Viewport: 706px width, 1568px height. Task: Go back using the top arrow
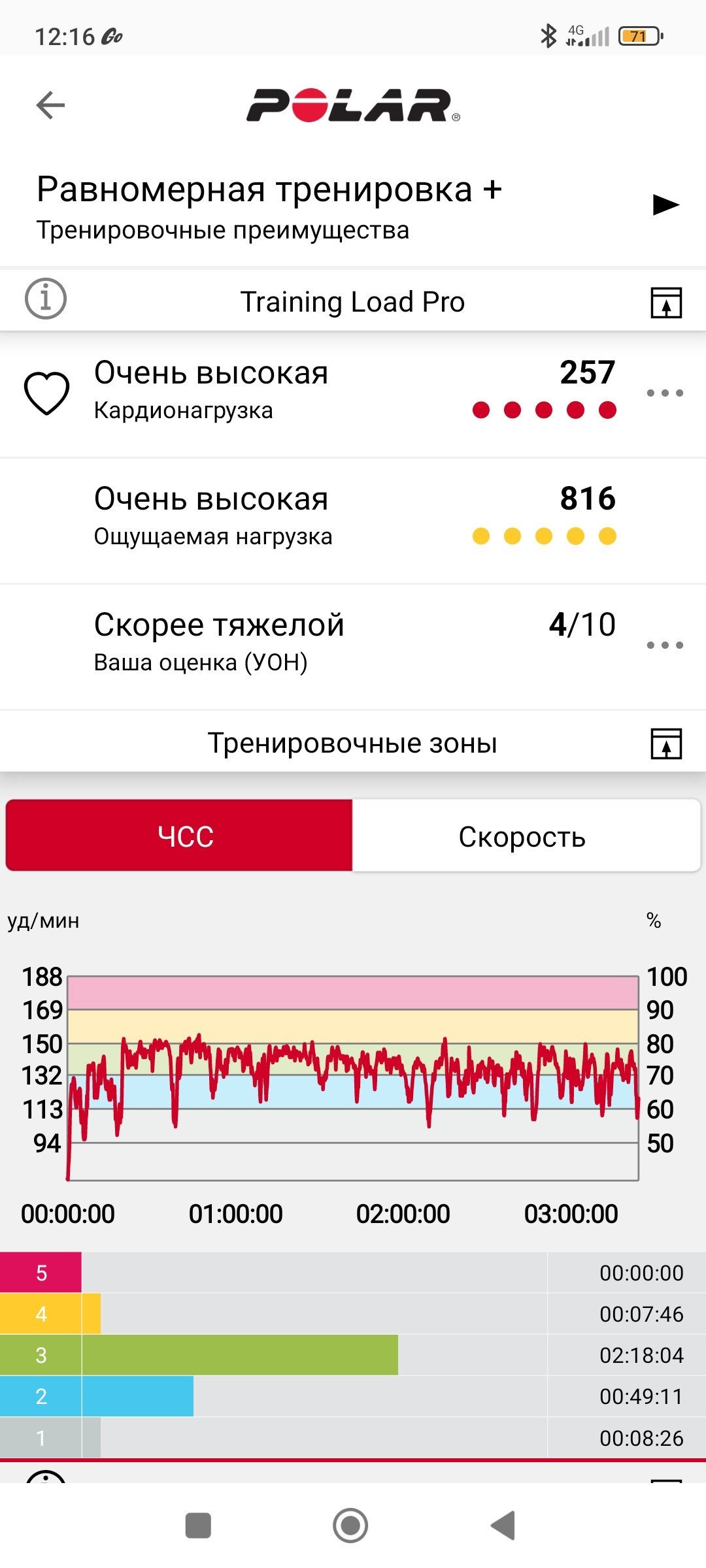50,105
